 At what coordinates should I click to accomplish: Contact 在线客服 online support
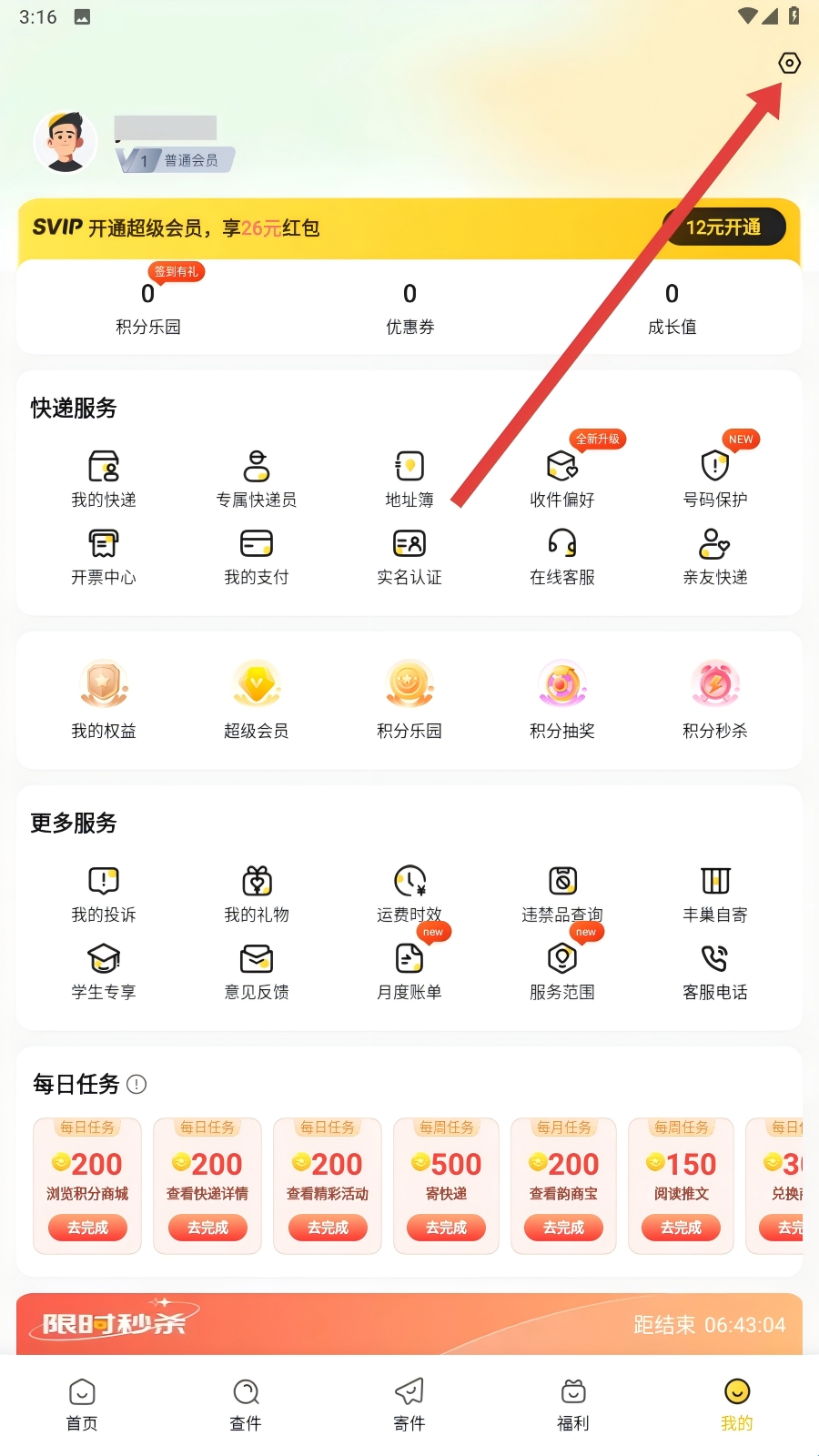coord(562,556)
